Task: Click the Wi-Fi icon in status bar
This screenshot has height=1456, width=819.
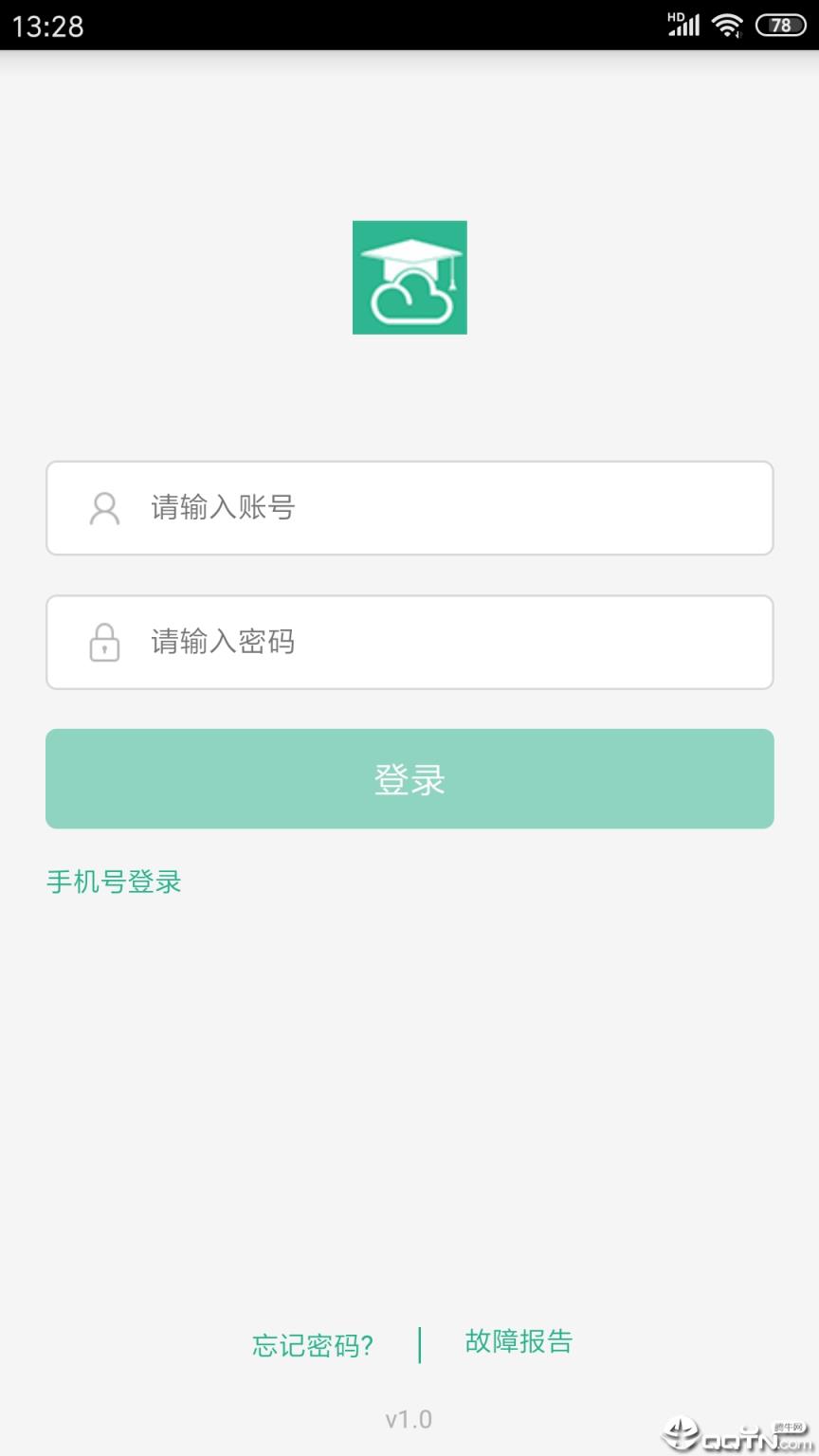Action: click(726, 26)
